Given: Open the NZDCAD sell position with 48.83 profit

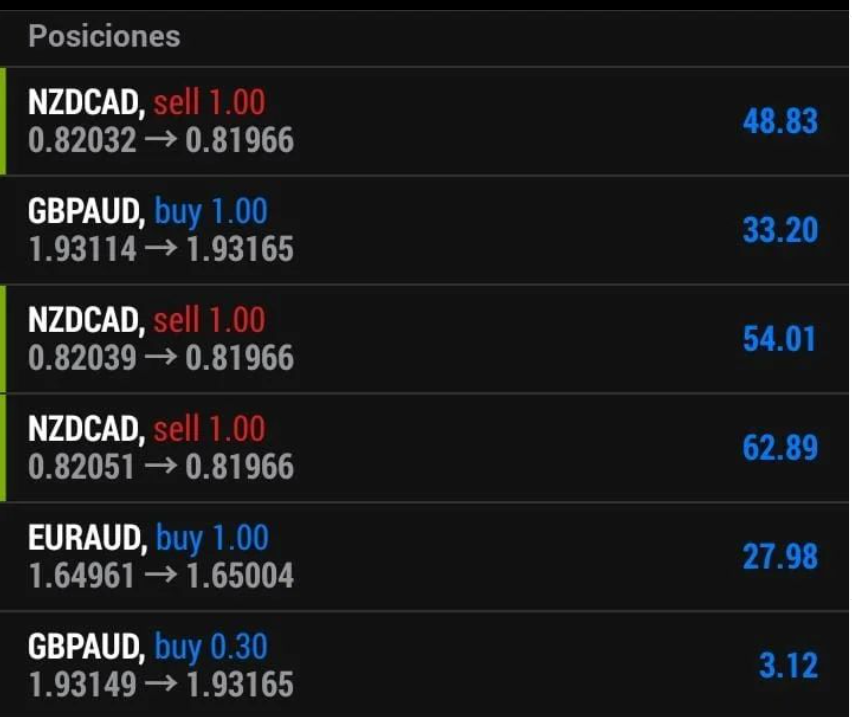Looking at the screenshot, I should pyautogui.click(x=425, y=121).
